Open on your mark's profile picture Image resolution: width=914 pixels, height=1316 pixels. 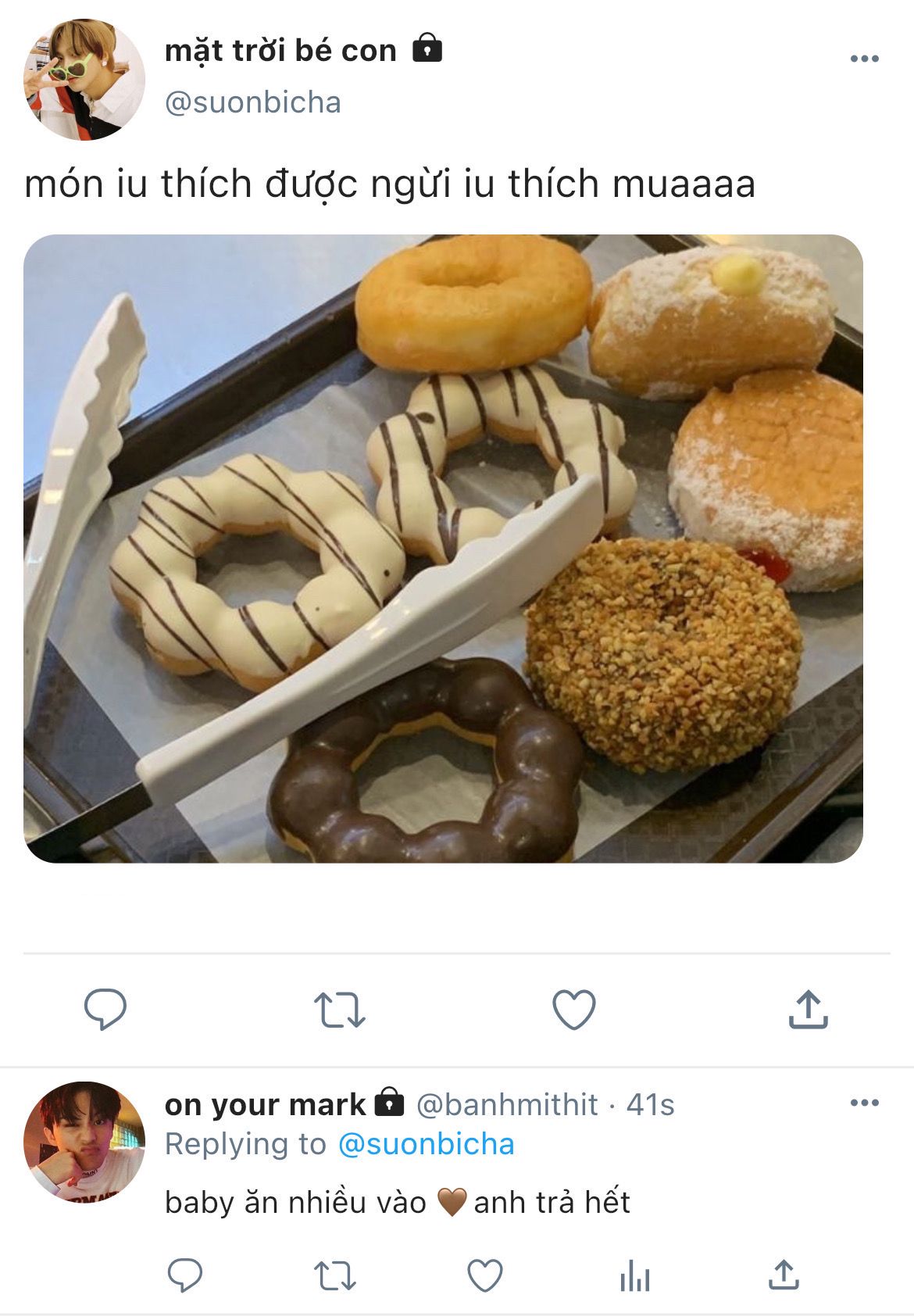[x=84, y=1142]
